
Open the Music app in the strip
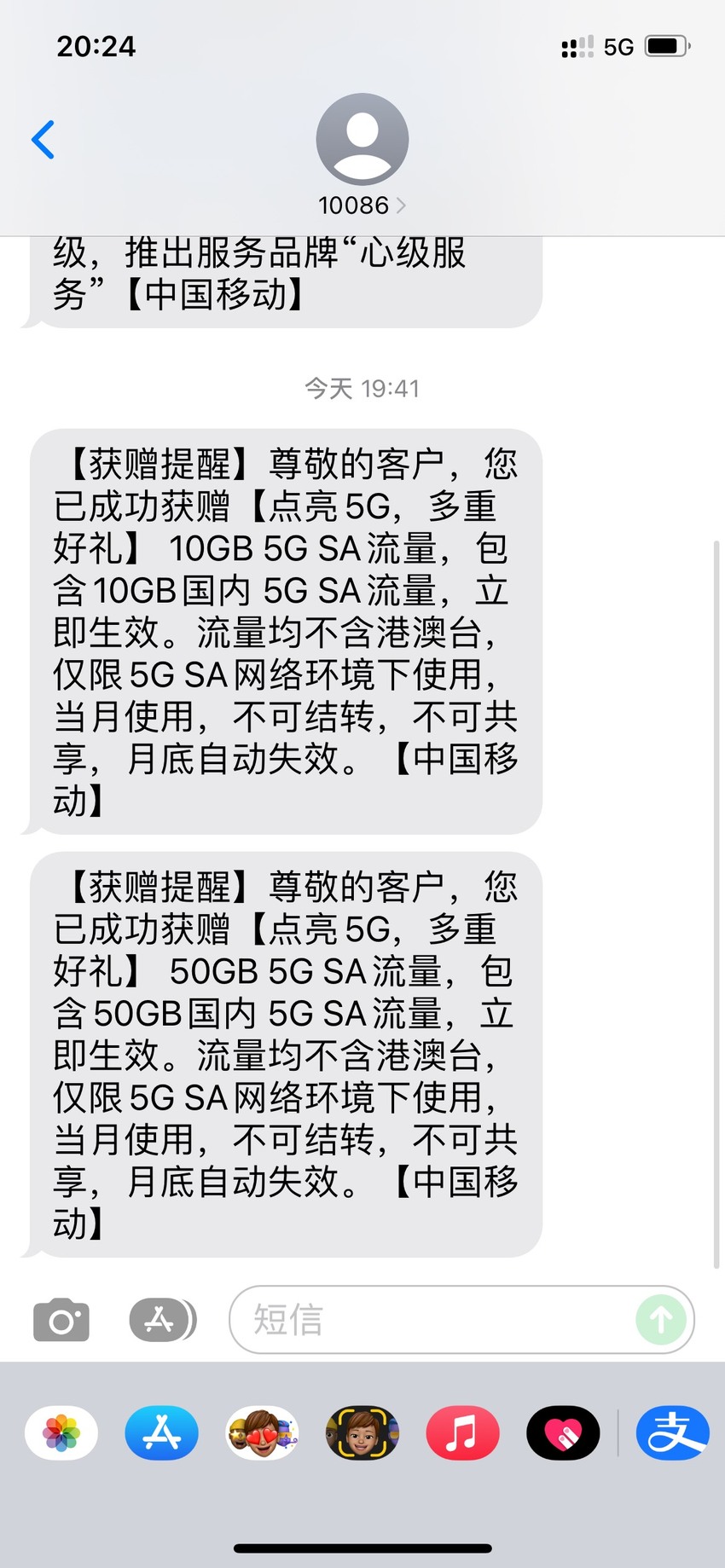(463, 1433)
